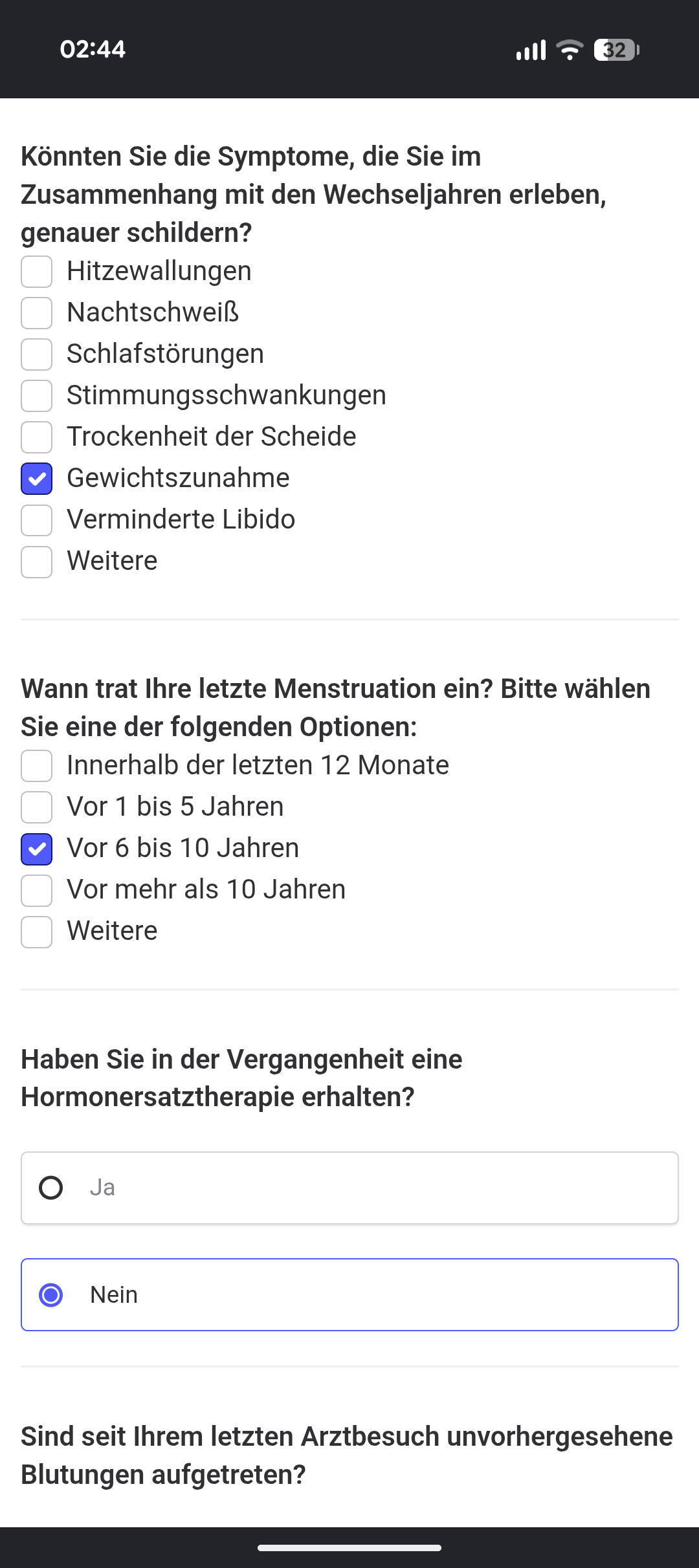699x1568 pixels.
Task: Select Verminderte Libido
Action: tap(37, 520)
